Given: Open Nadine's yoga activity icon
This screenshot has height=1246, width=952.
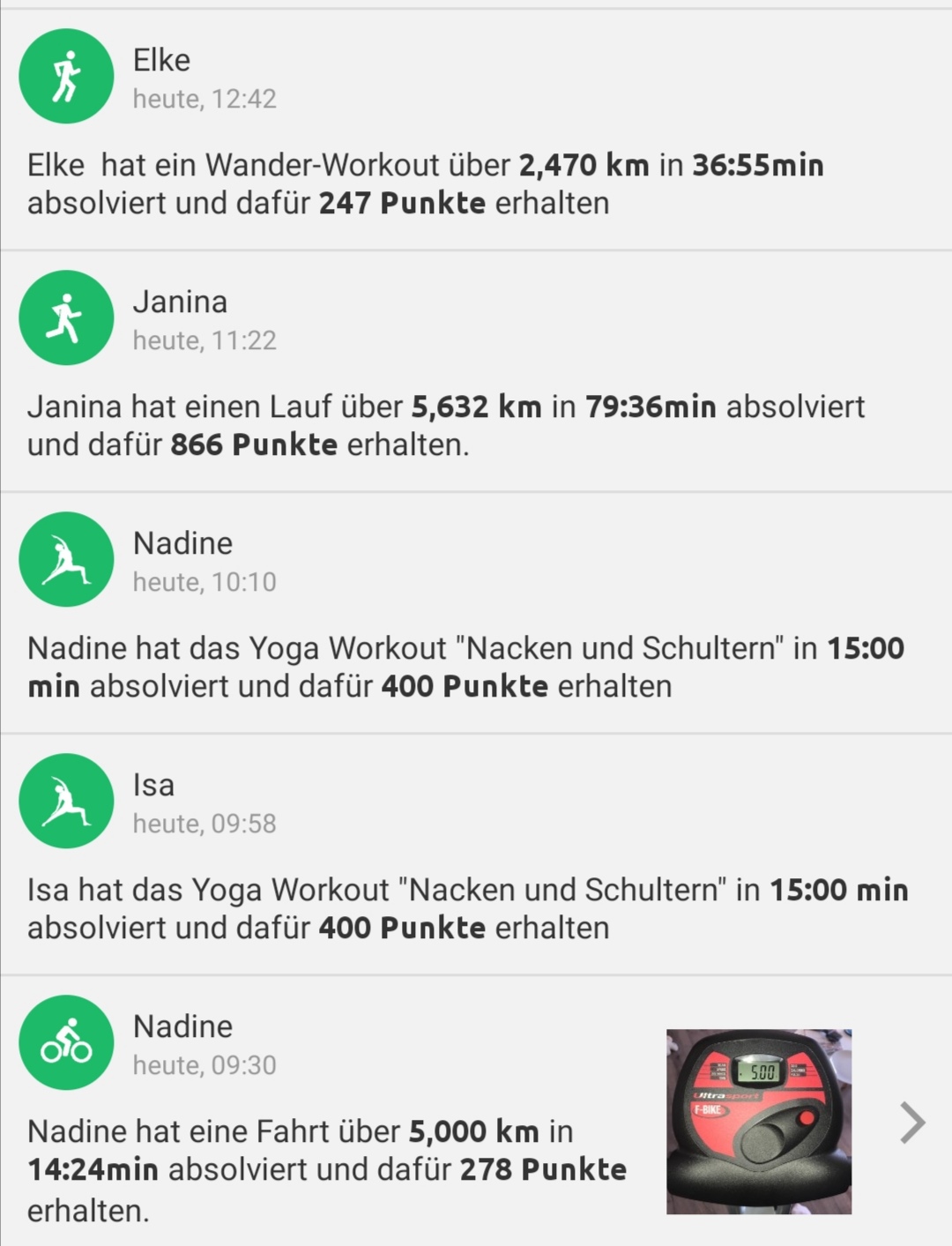Looking at the screenshot, I should pyautogui.click(x=66, y=559).
